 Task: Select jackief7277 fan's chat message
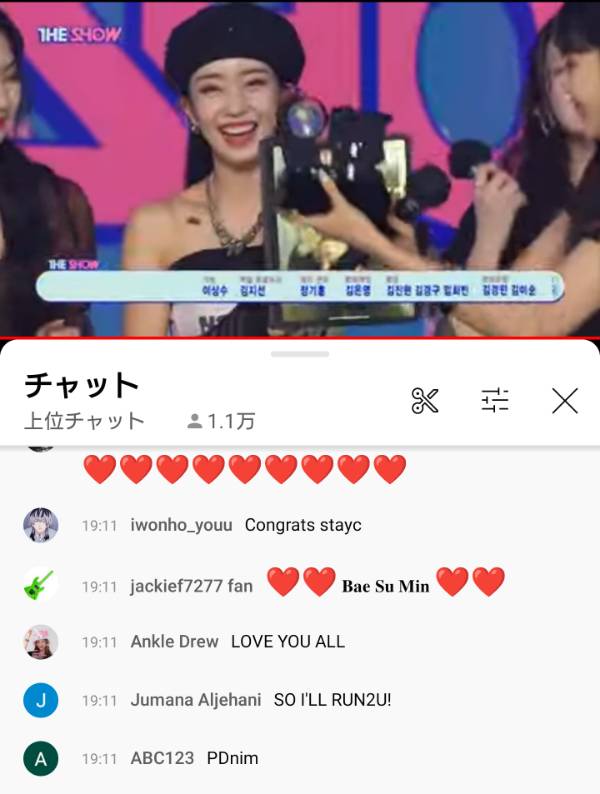[300, 585]
